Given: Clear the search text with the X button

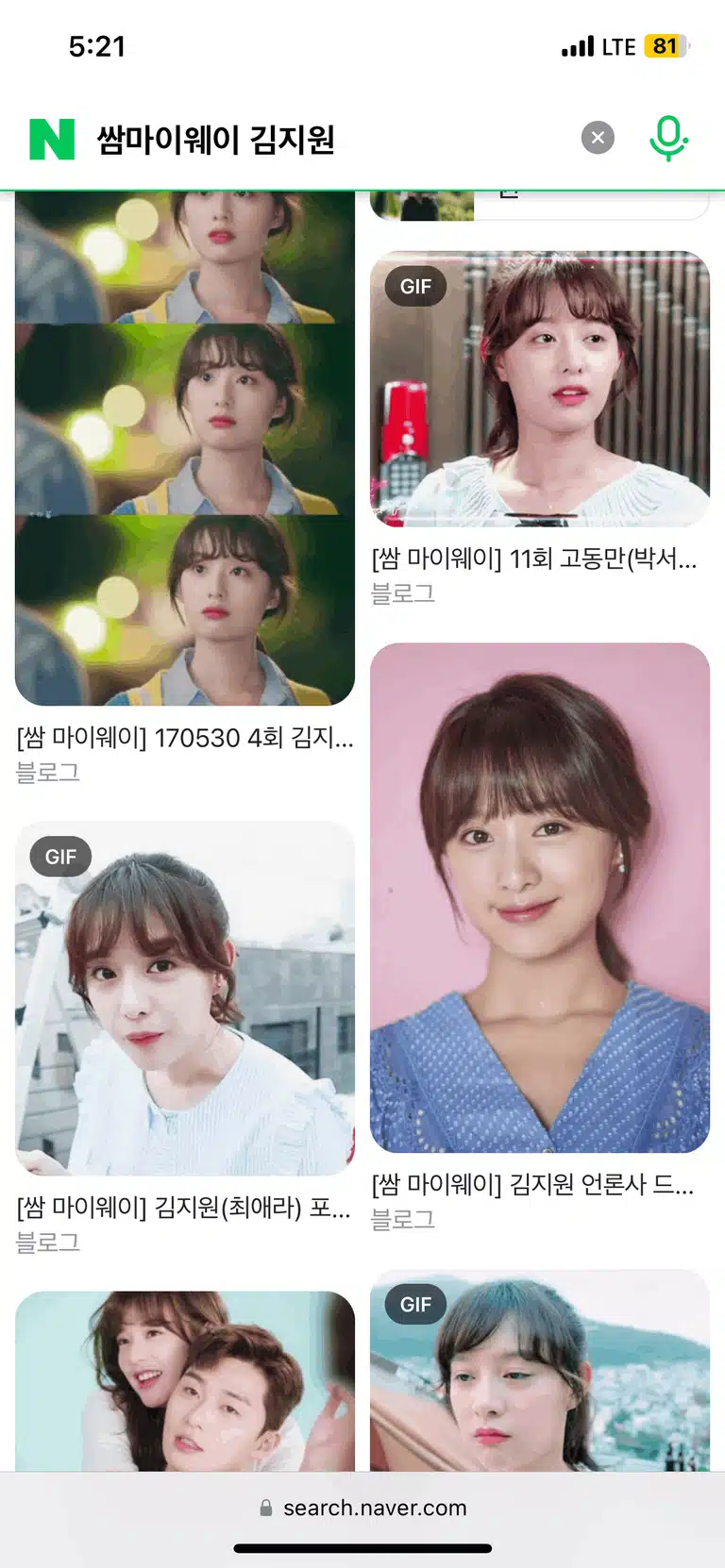Looking at the screenshot, I should pos(598,138).
